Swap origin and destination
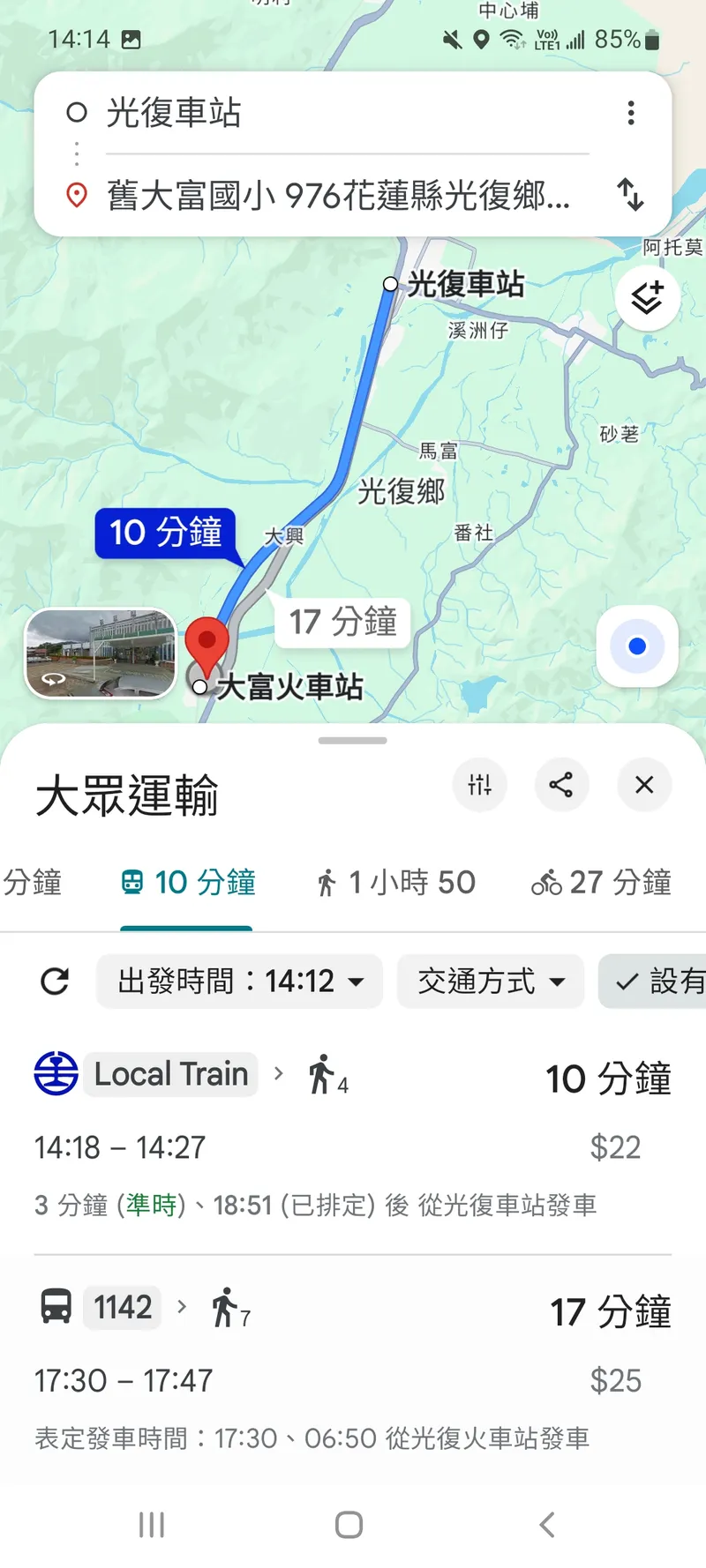Image resolution: width=706 pixels, height=1568 pixels. click(x=630, y=194)
